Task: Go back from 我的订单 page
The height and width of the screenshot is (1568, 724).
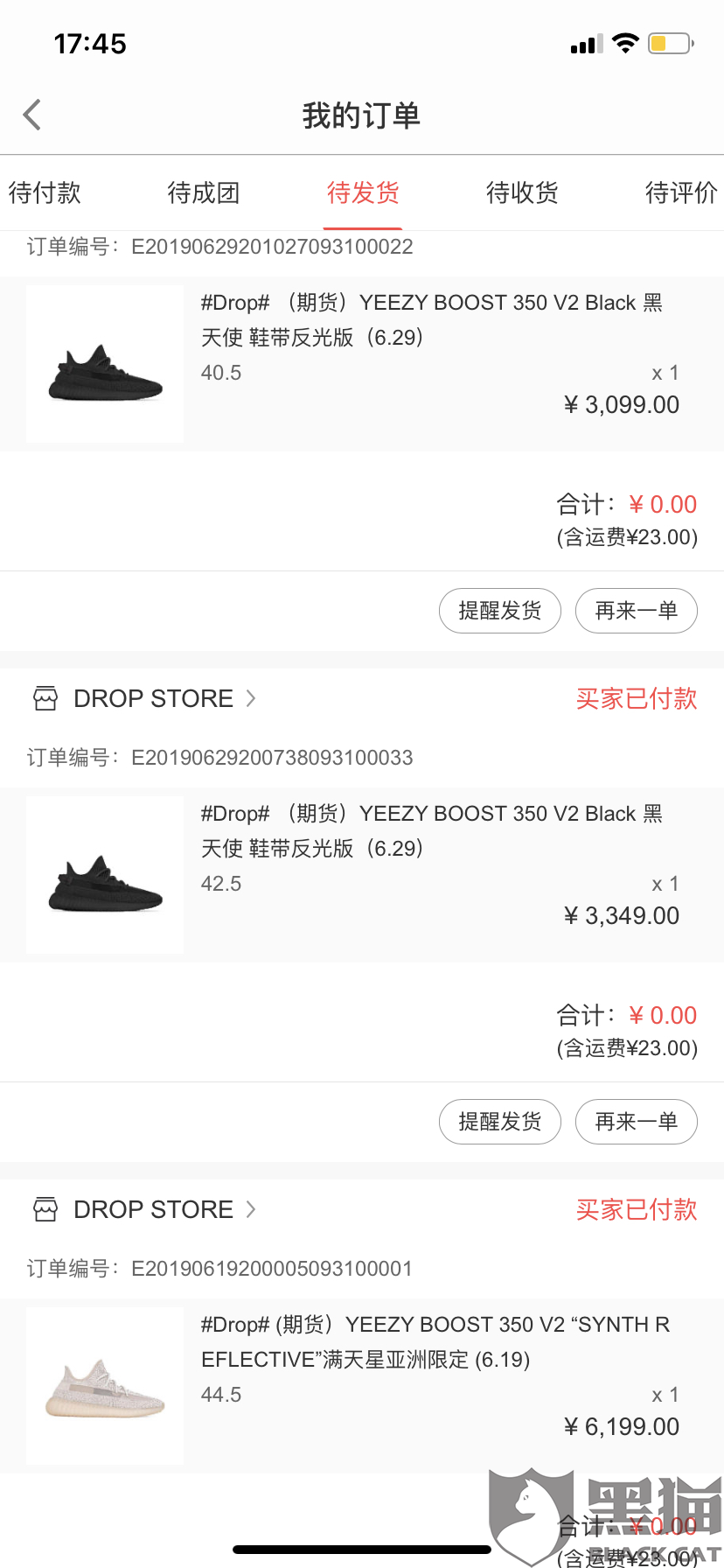Action: (x=32, y=115)
